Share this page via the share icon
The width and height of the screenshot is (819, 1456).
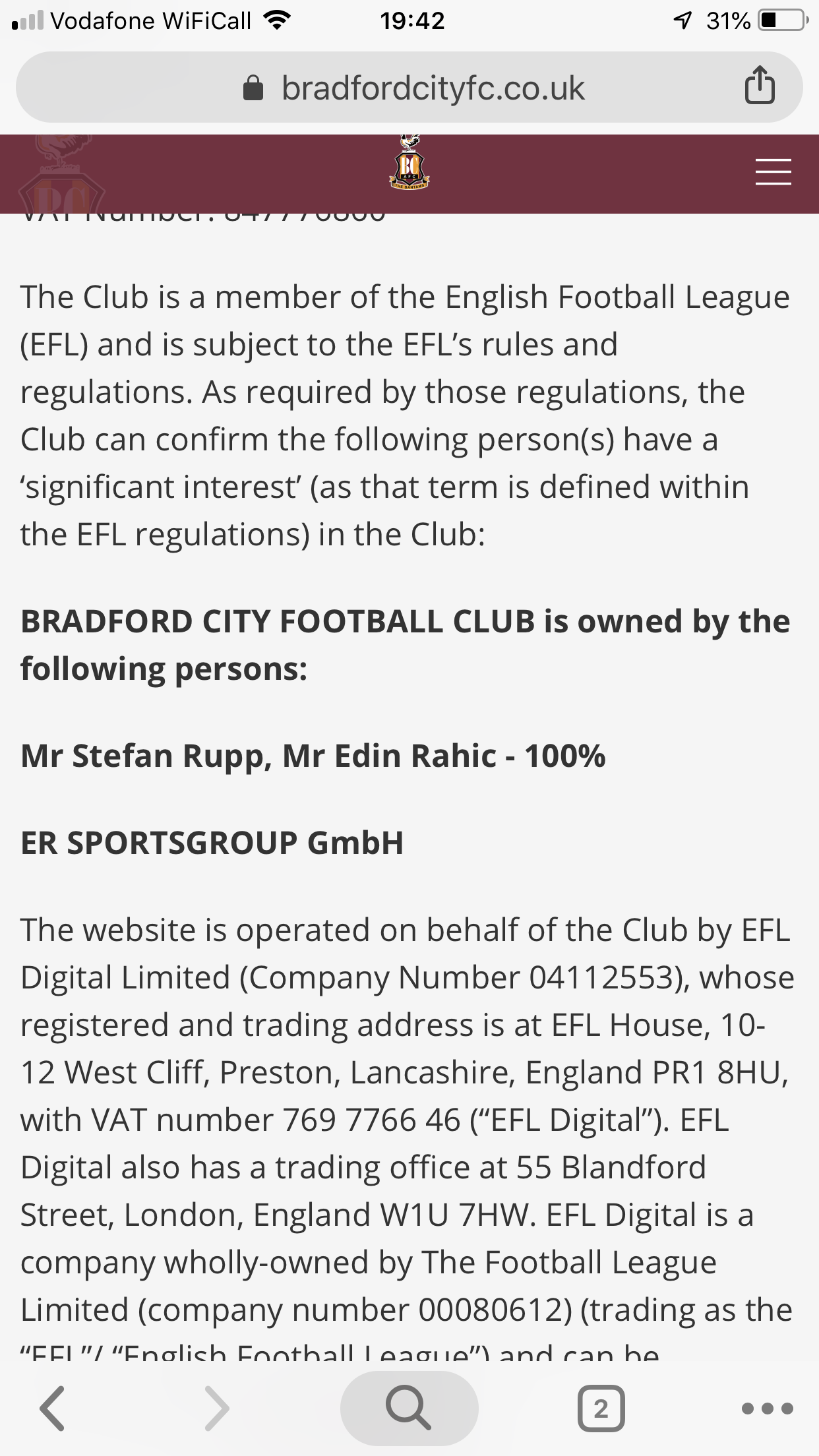click(x=760, y=85)
